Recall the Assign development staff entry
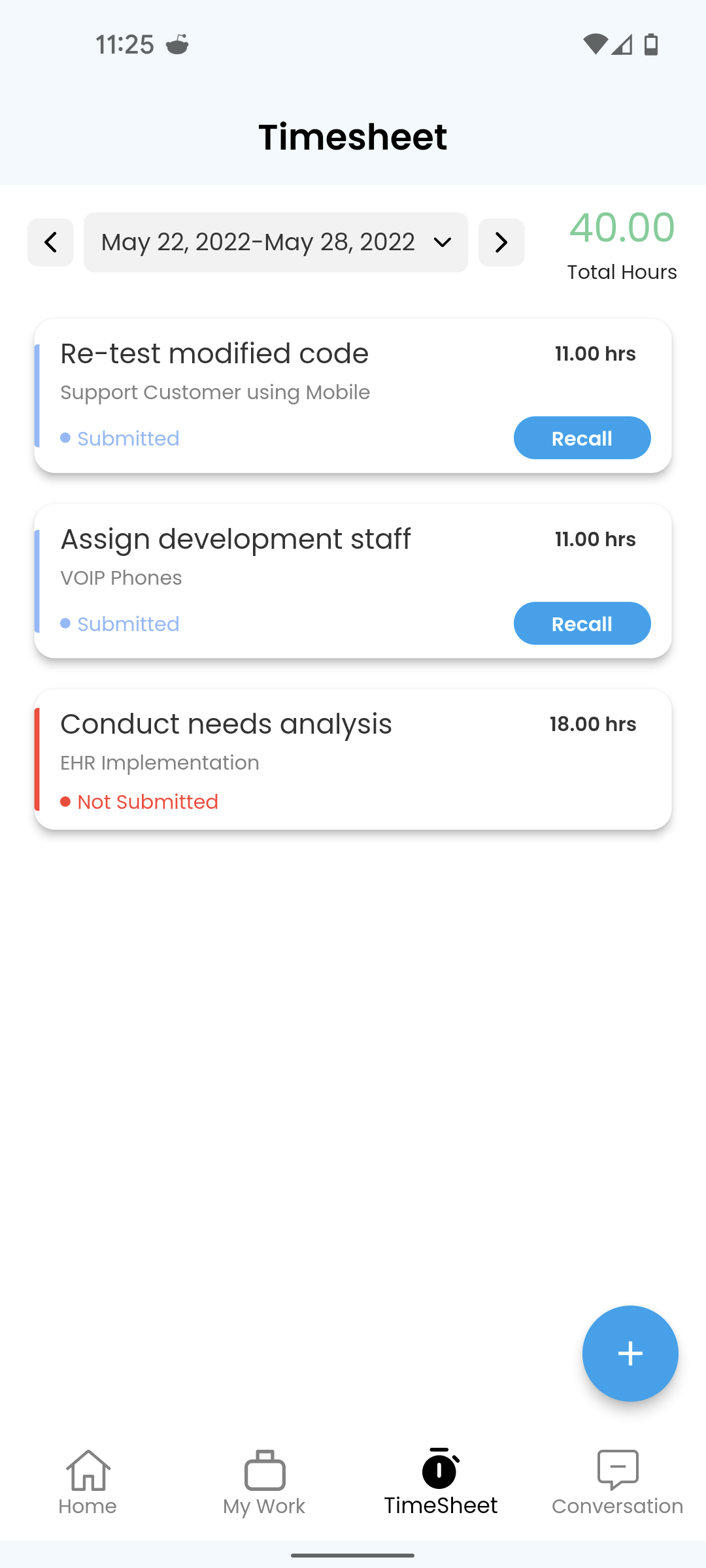The image size is (706, 1568). tap(582, 623)
